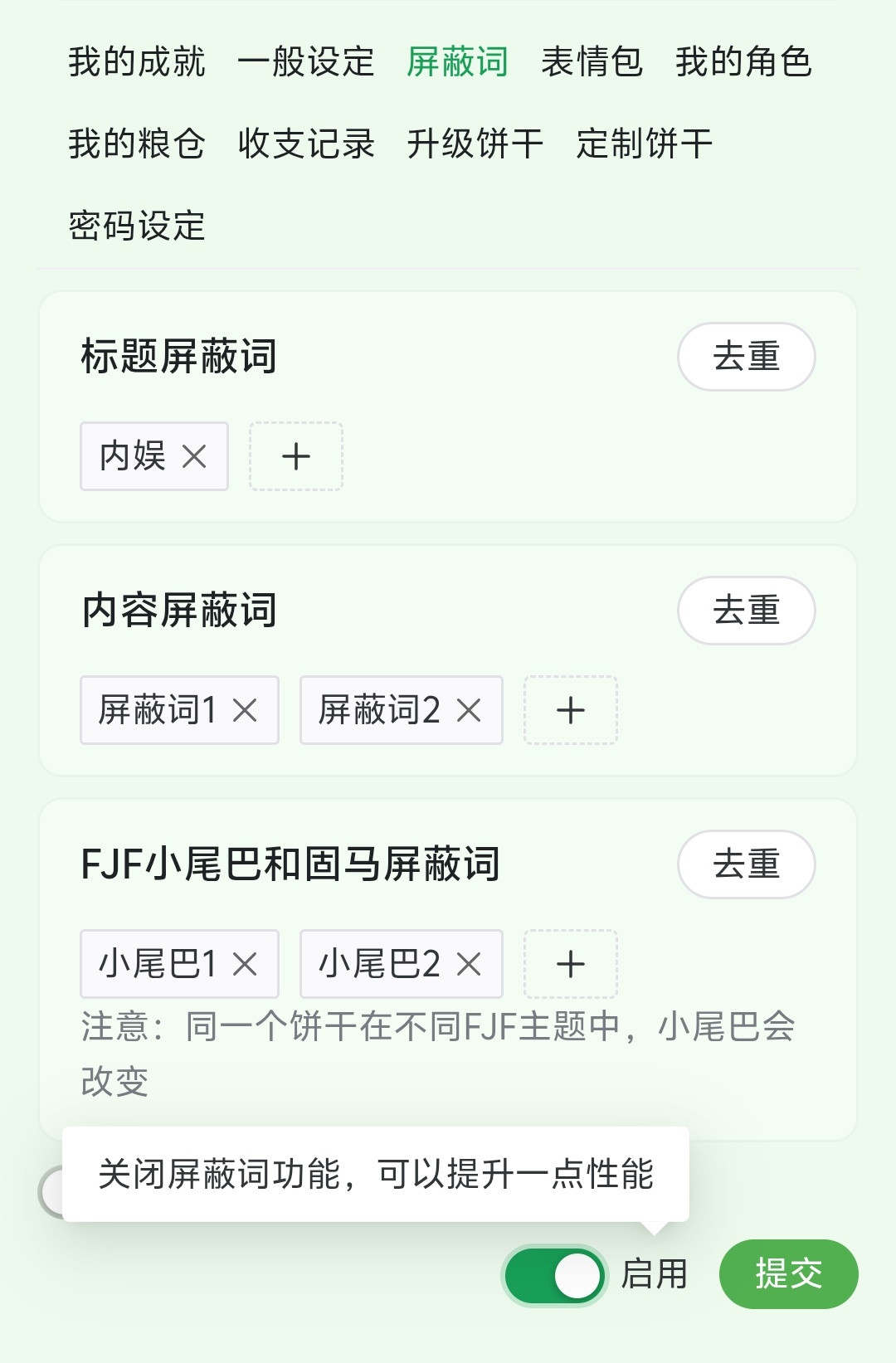This screenshot has height=1363, width=896.
Task: Tap 去重 for 标题屏蔽词
Action: 747,357
